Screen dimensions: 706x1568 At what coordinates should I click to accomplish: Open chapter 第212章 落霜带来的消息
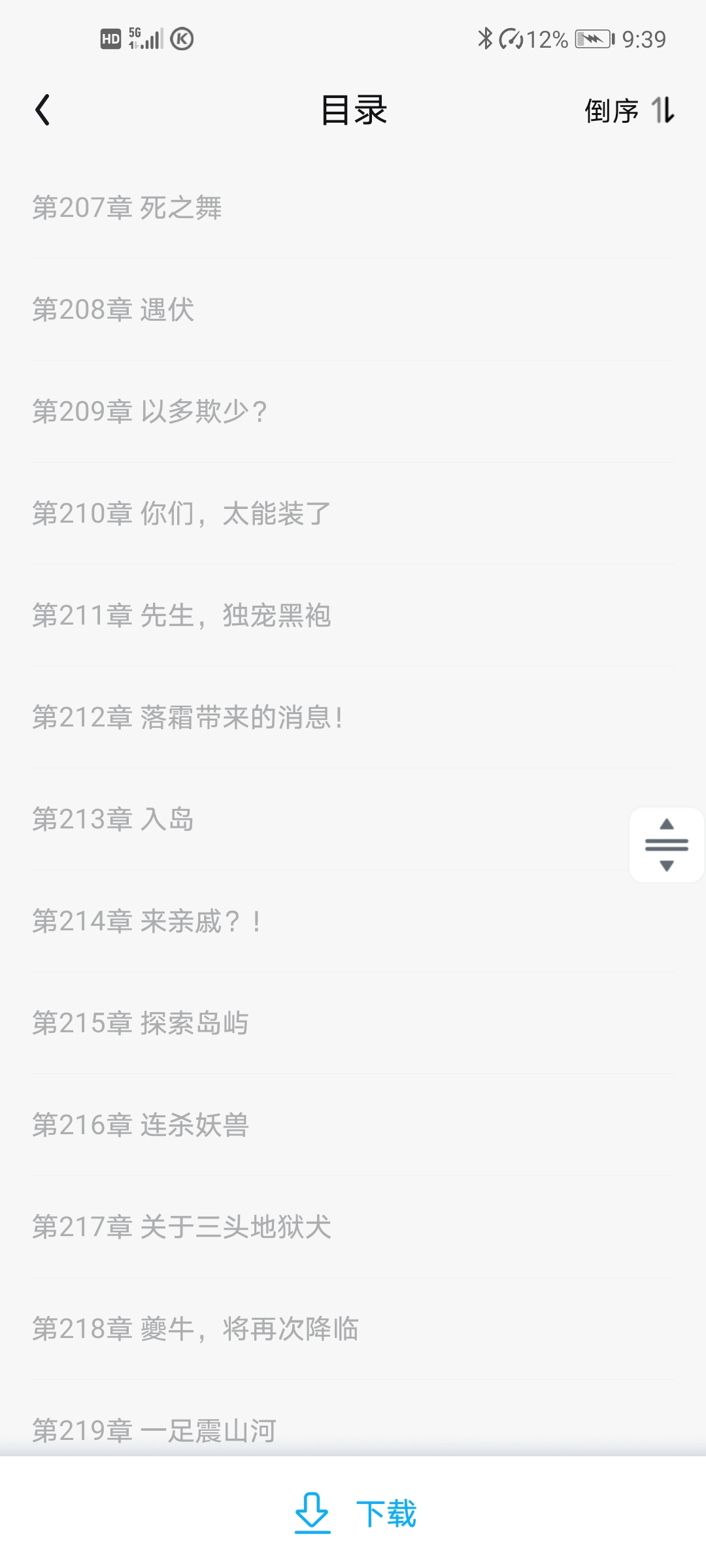click(x=188, y=717)
